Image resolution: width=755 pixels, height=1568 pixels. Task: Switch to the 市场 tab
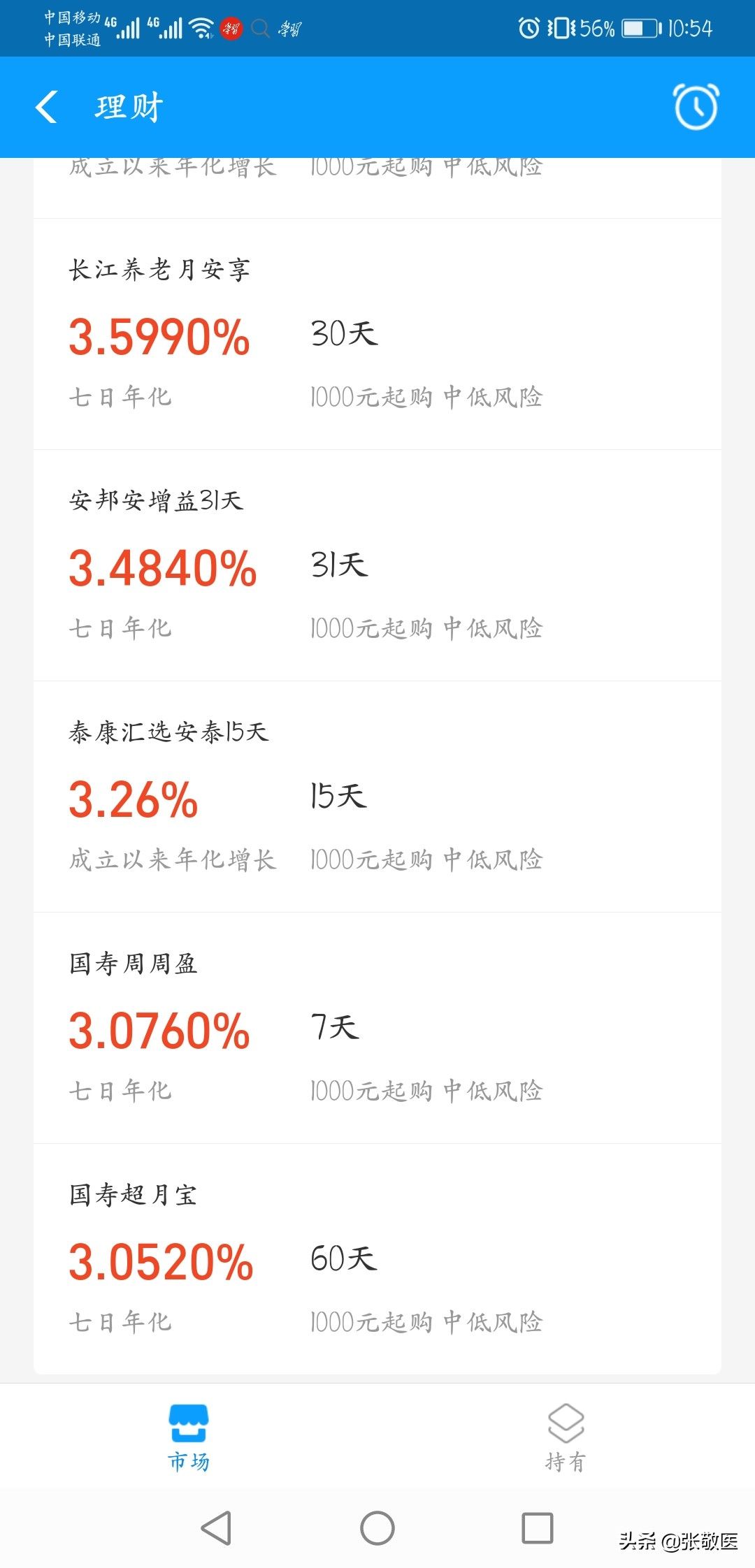pos(189,1437)
